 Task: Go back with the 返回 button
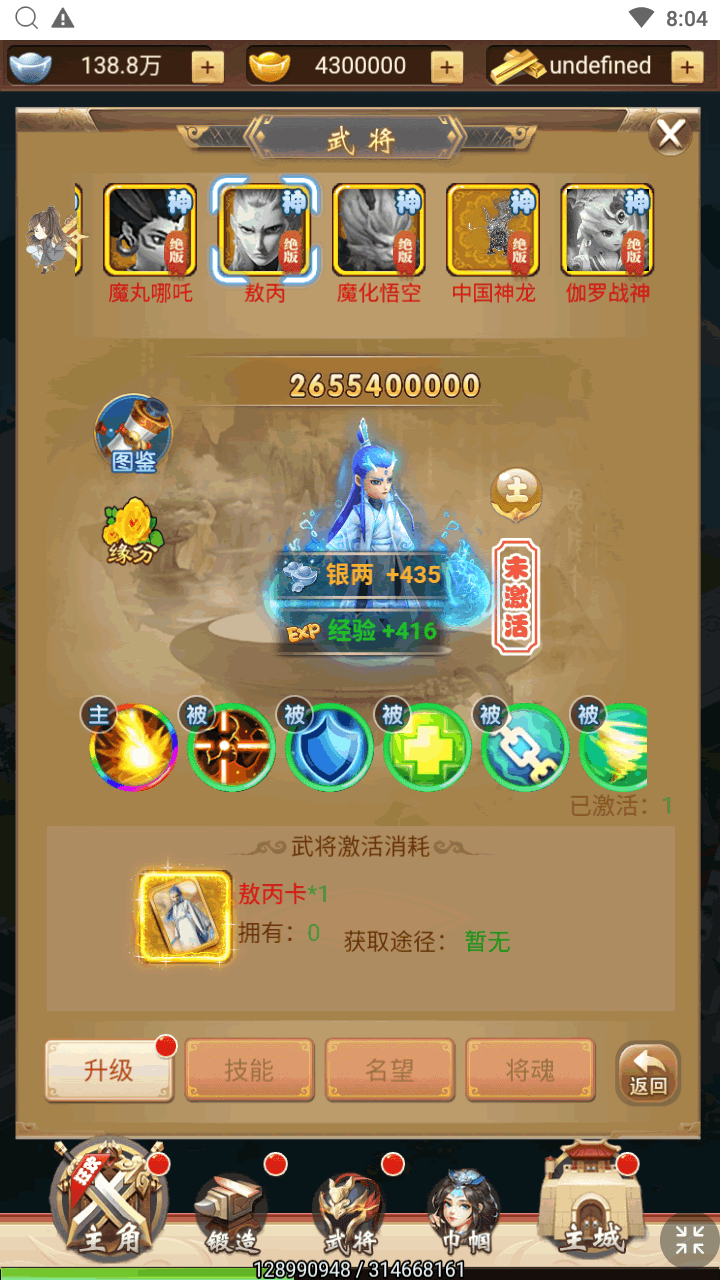click(648, 1073)
